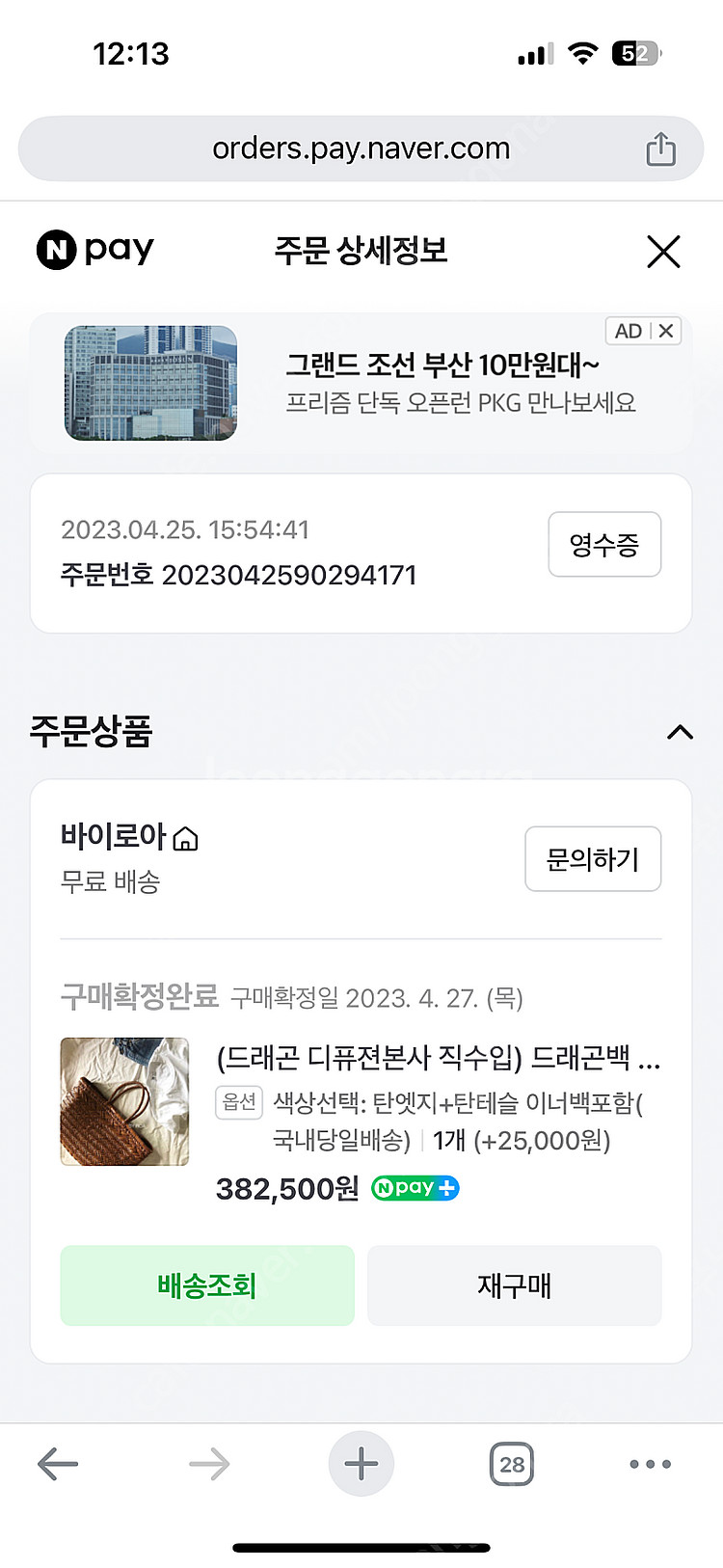Viewport: 723px width, 1568px height.
Task: Open 배송조회 for the dragon bag order
Action: (206, 1285)
